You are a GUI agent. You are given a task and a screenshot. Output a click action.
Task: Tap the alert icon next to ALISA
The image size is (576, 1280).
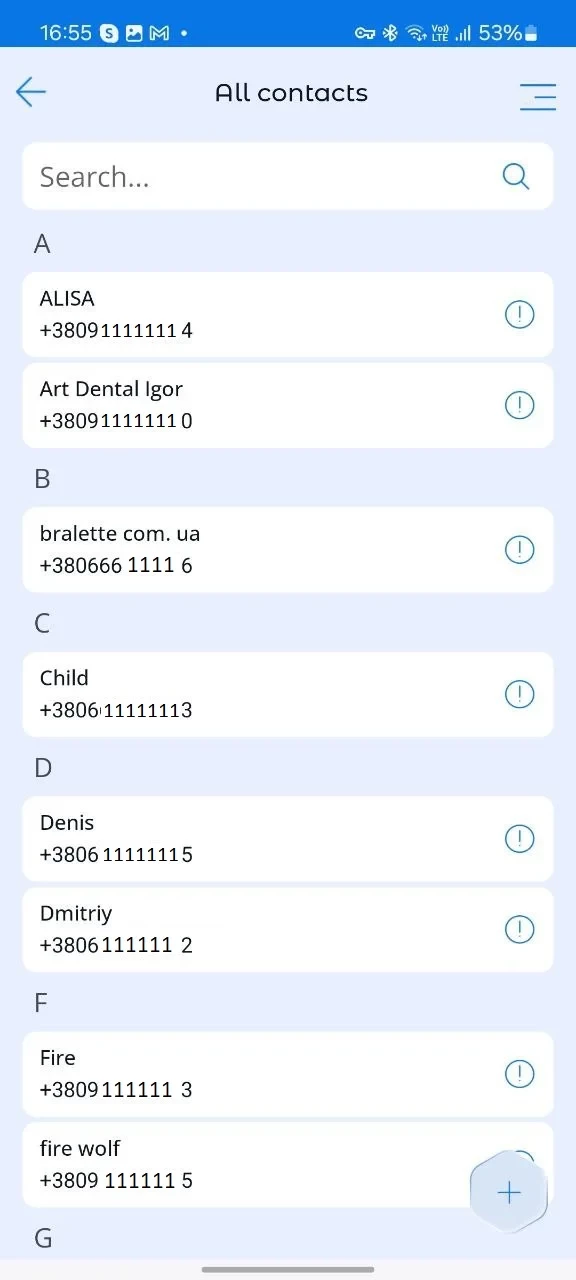(x=519, y=314)
